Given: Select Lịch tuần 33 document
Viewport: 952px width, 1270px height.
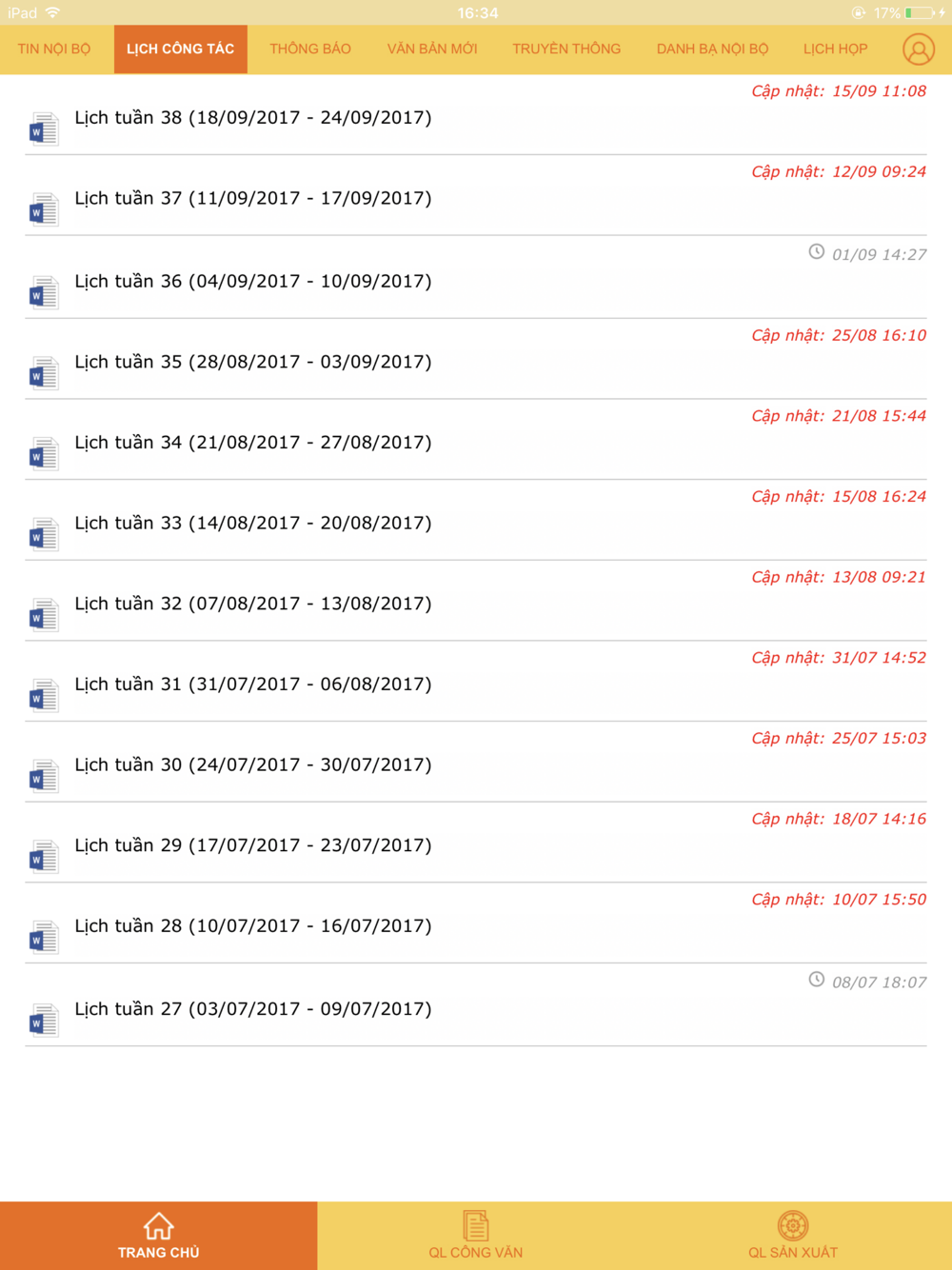Looking at the screenshot, I should click(x=476, y=521).
